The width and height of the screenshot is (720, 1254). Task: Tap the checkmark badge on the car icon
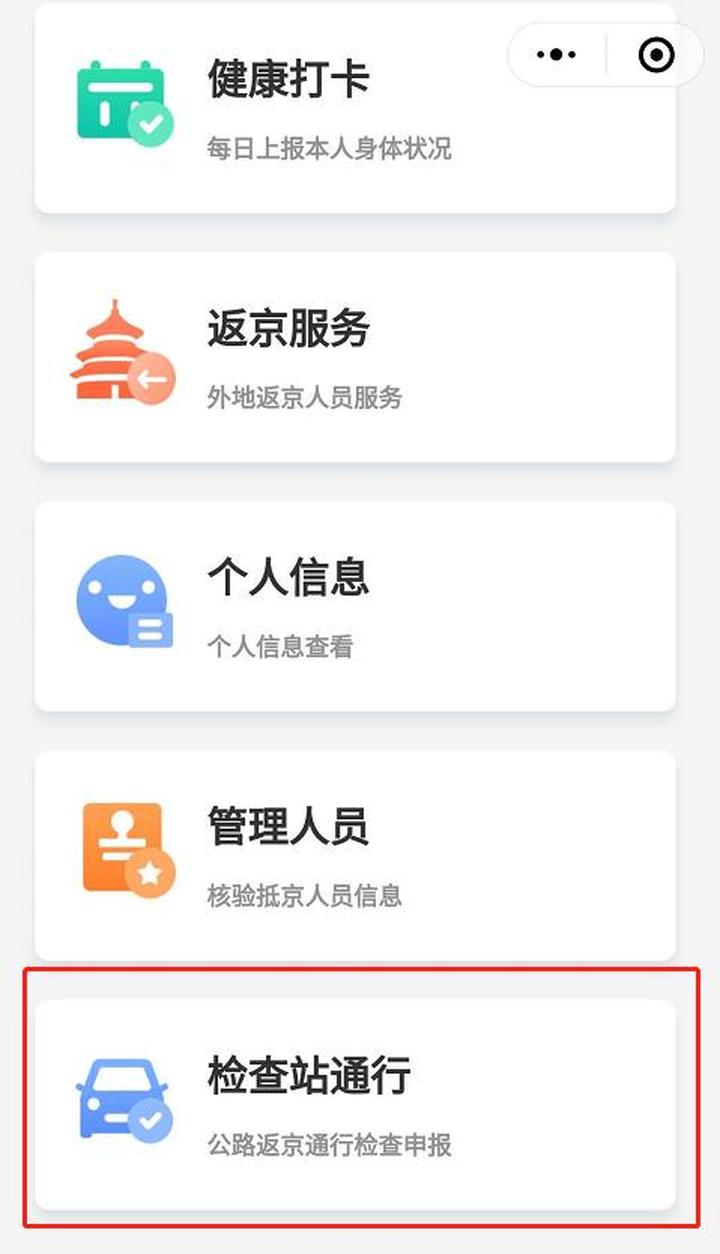click(x=150, y=1120)
